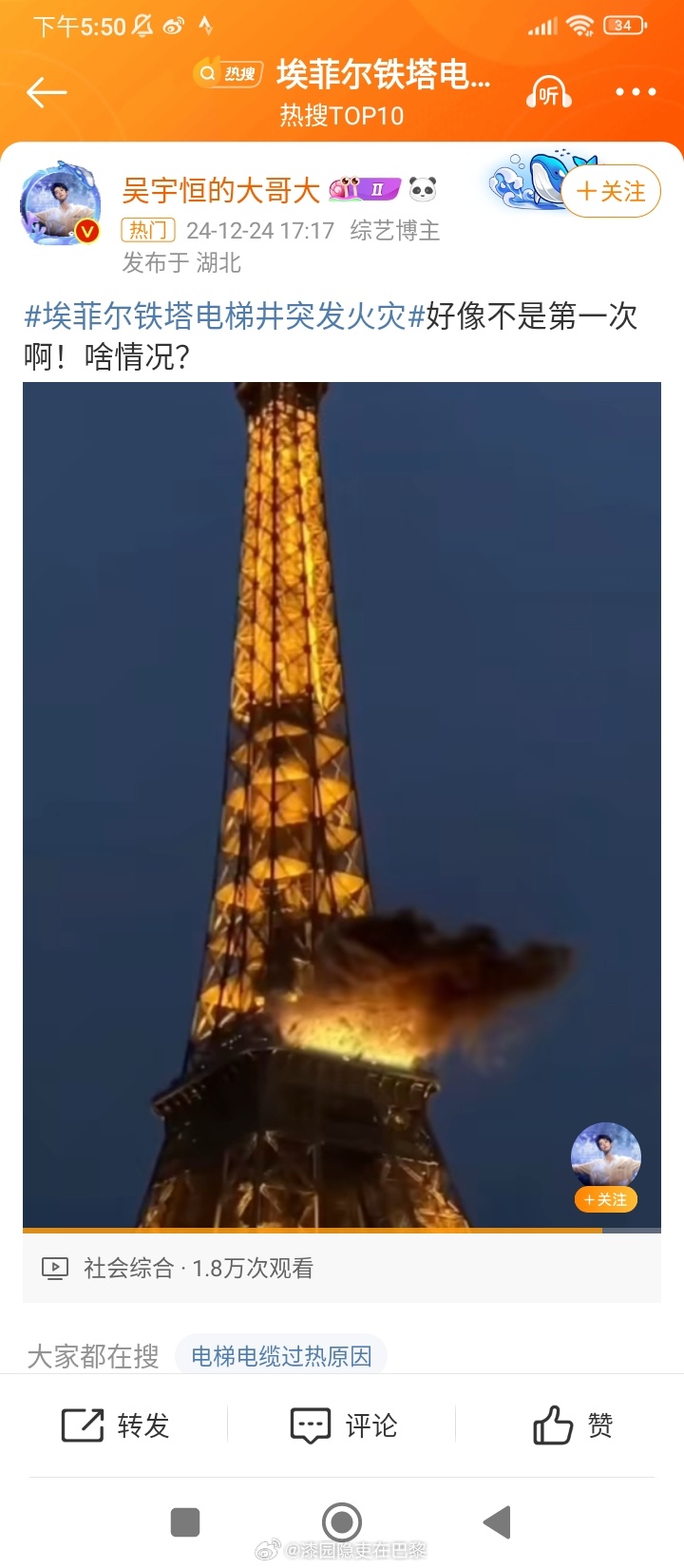Open the #埃菲尔铁塔电梯井突发火灾# hashtag

coord(224,316)
